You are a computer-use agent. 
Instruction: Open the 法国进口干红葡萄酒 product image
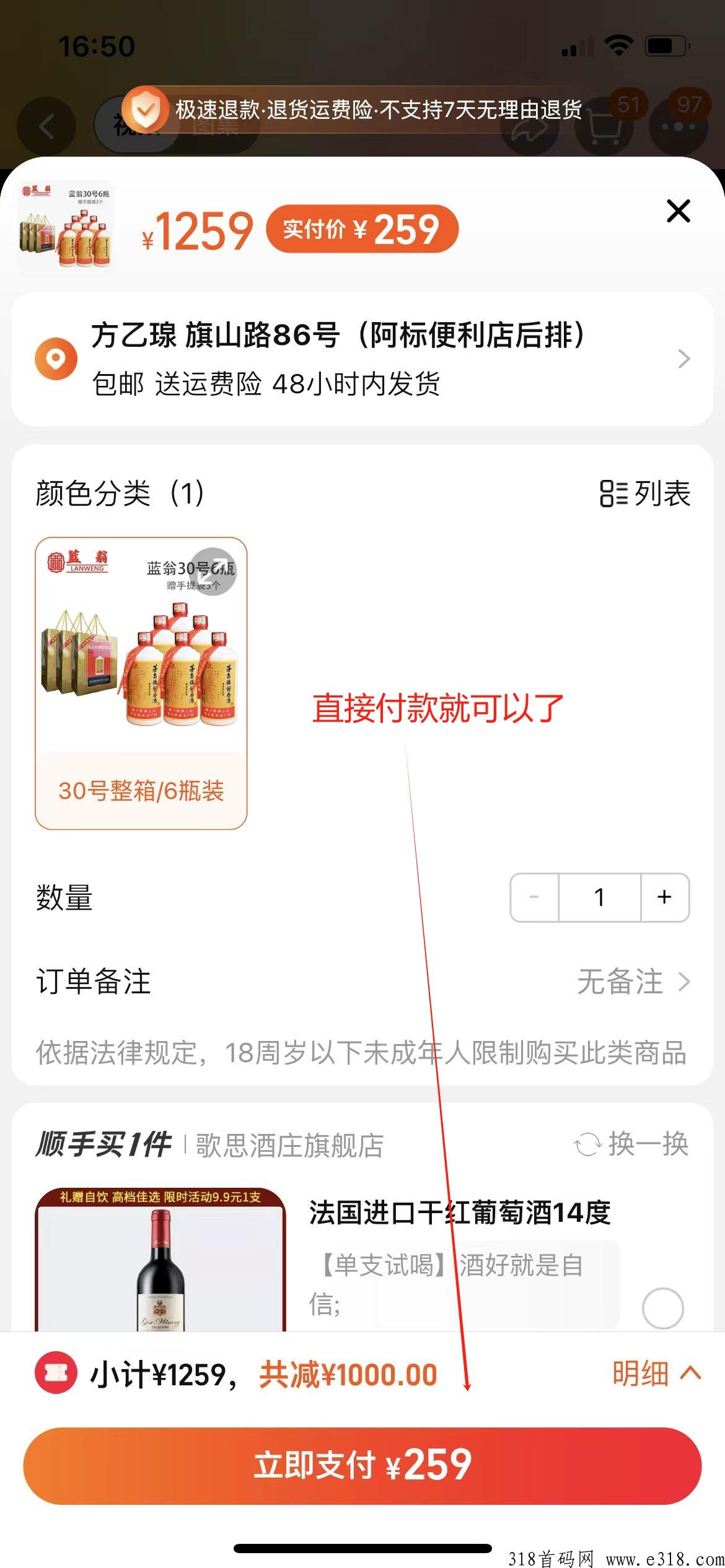(x=160, y=1263)
